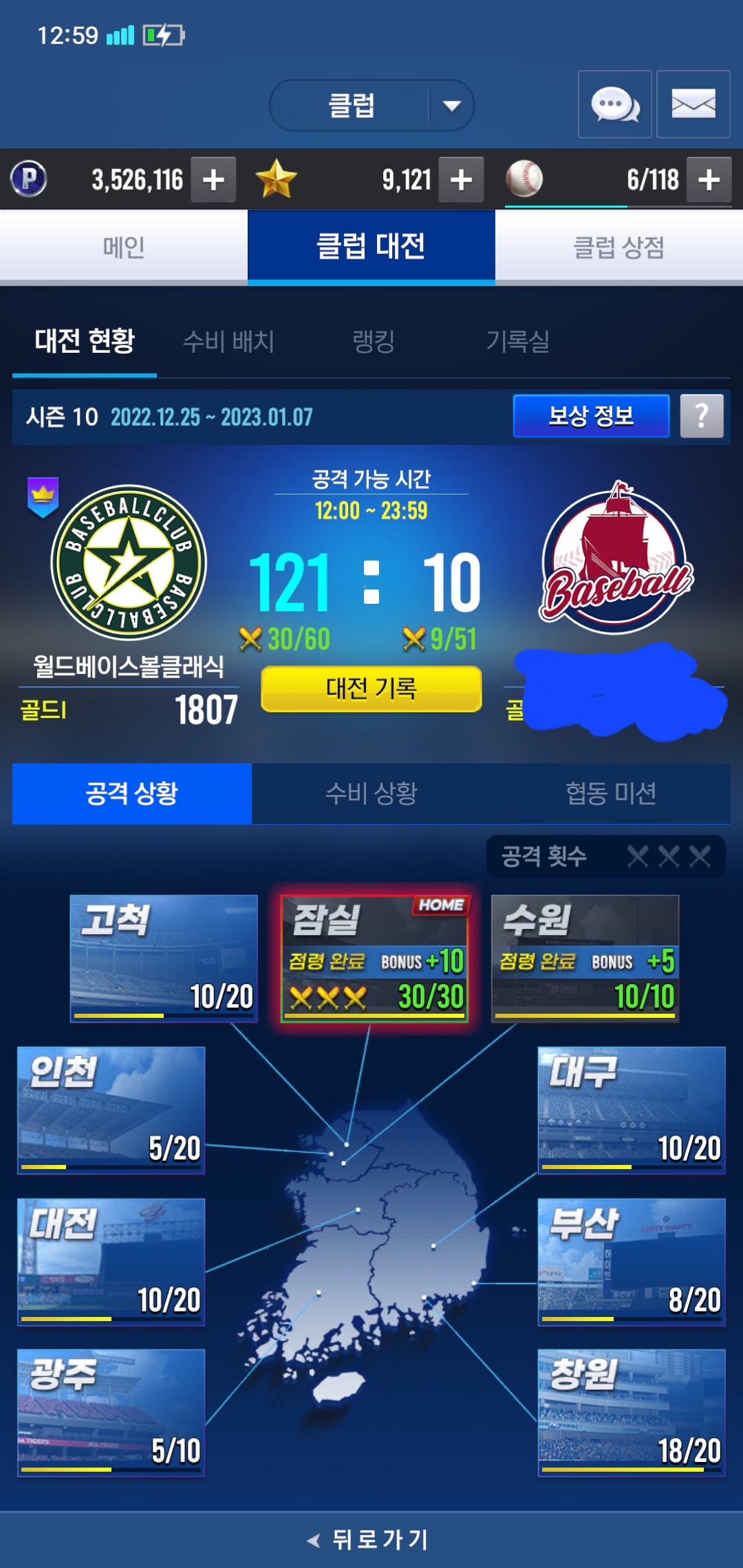Screen dimensions: 743x1568
Task: Select the 인천 stadium tile
Action: [x=111, y=1110]
